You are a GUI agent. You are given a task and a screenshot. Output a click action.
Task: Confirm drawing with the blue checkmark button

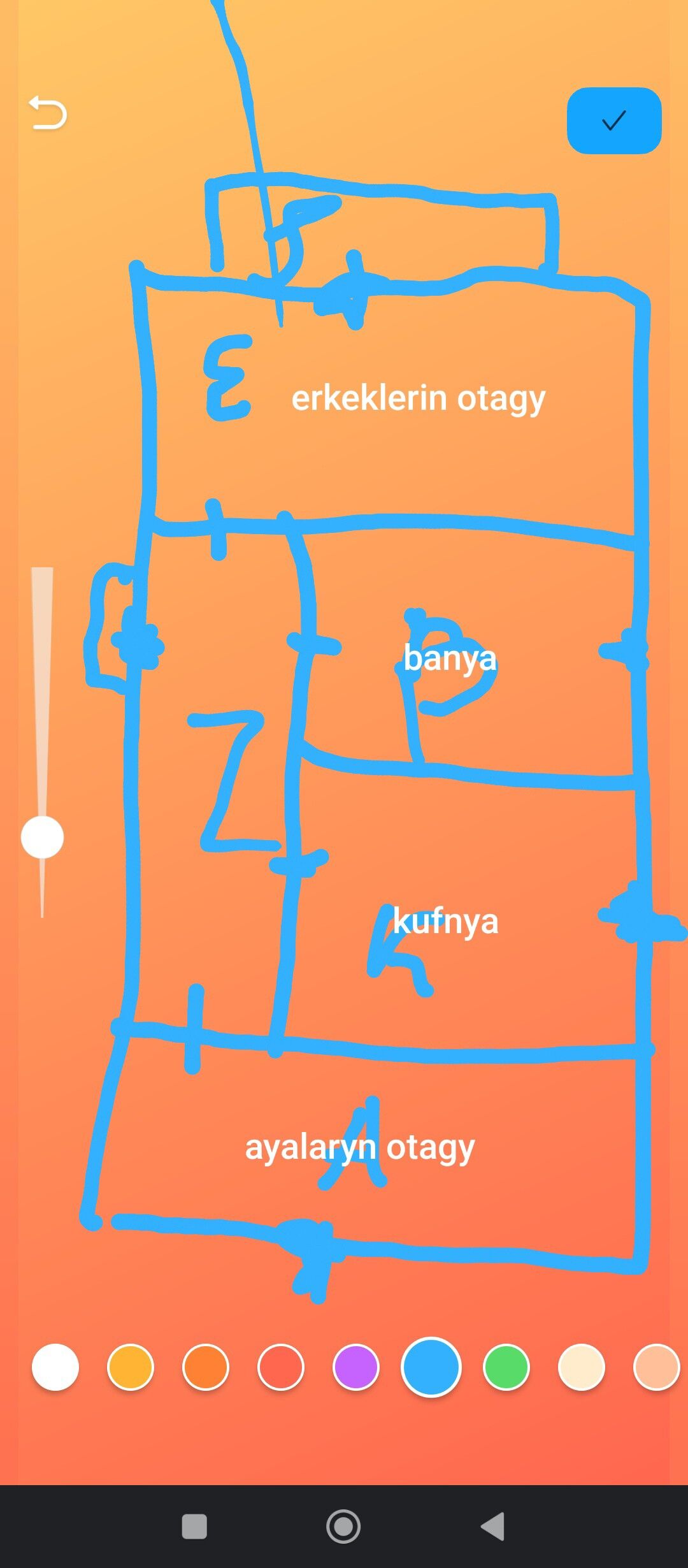pos(614,120)
